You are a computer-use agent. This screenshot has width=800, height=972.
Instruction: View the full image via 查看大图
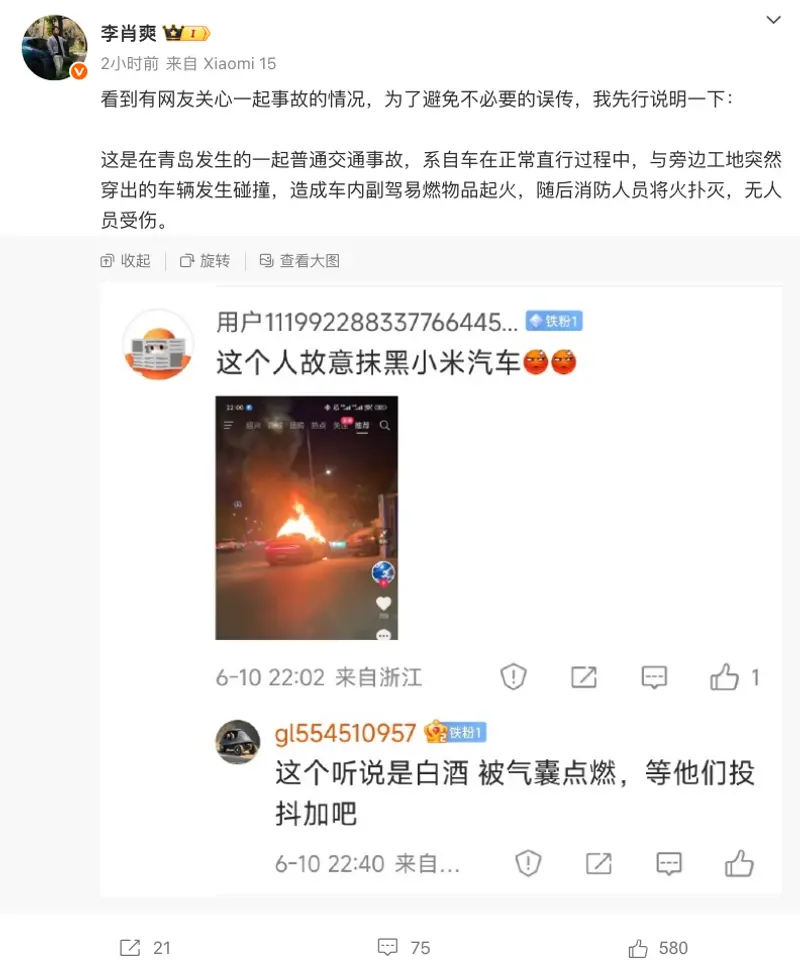coord(299,261)
